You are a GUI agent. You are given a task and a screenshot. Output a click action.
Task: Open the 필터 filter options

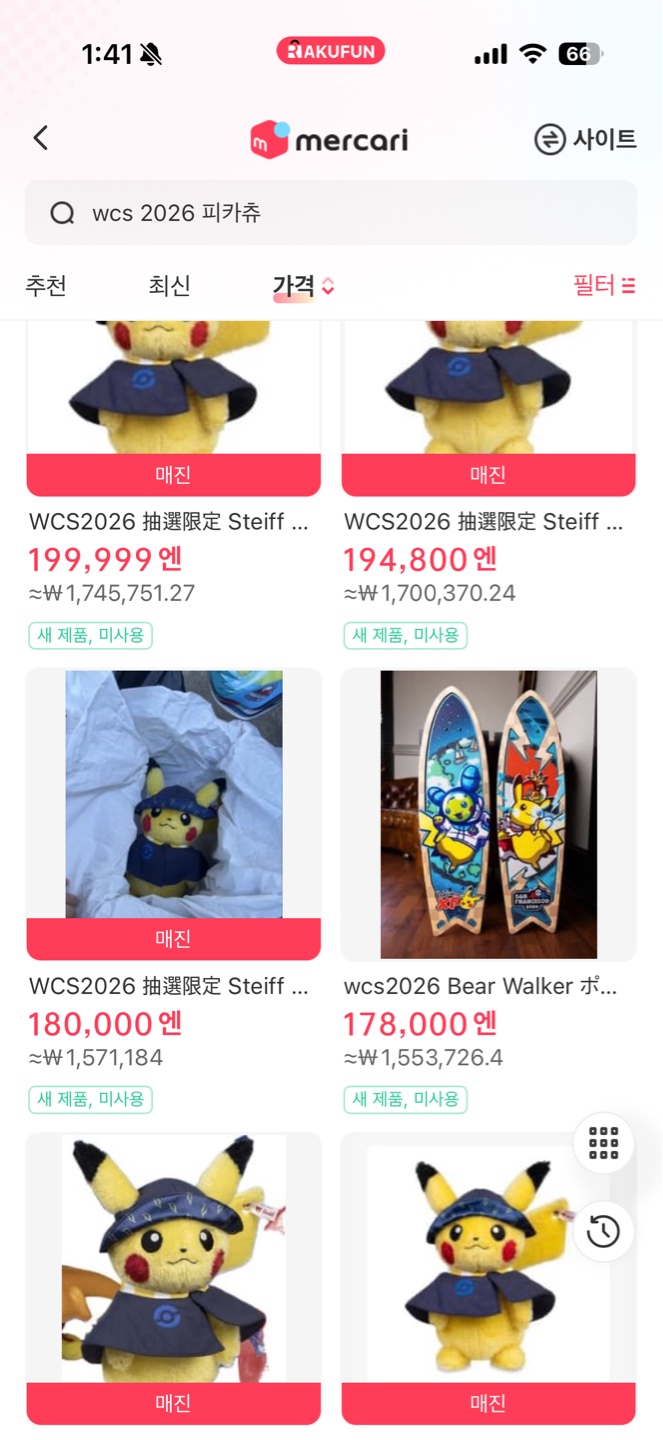coord(604,286)
